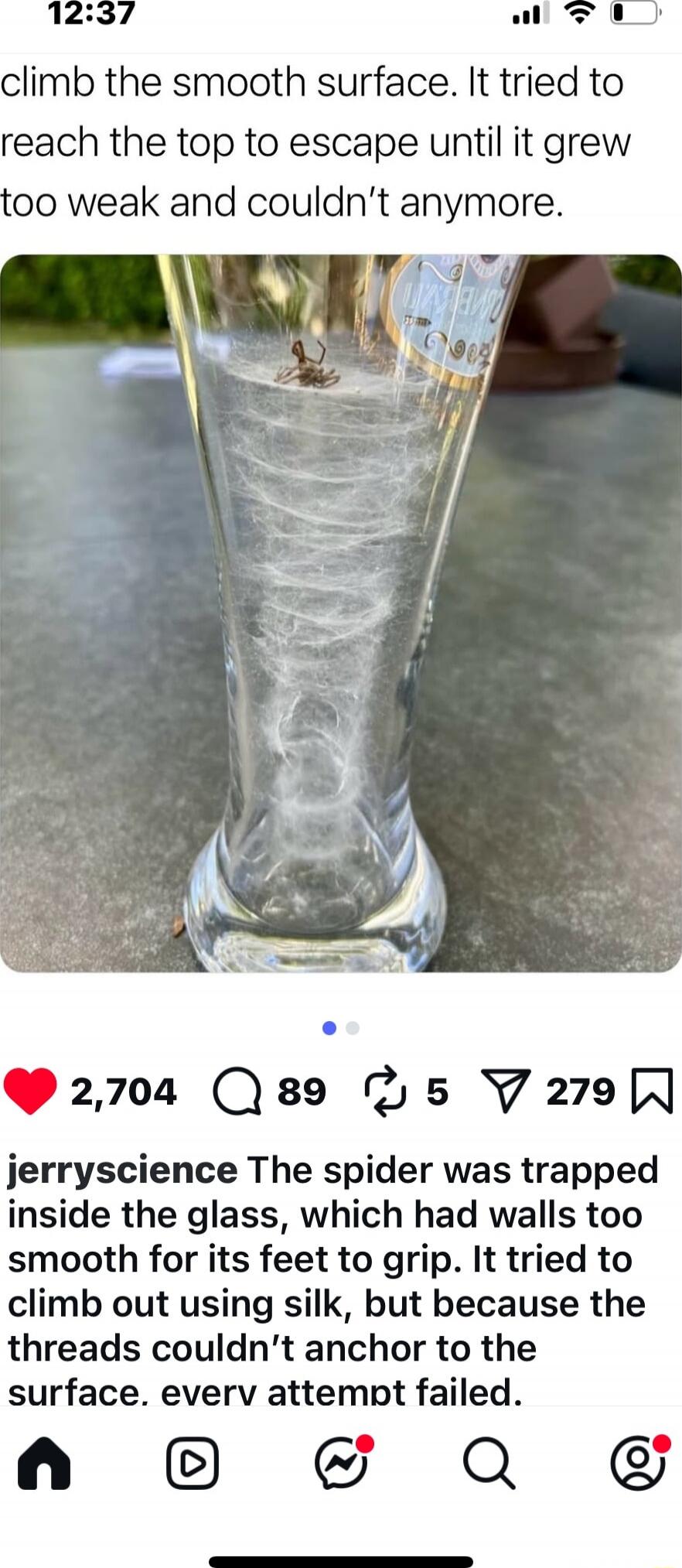Switch to the Profile tab
Viewport: 682px width, 1568px height.
tap(638, 1464)
